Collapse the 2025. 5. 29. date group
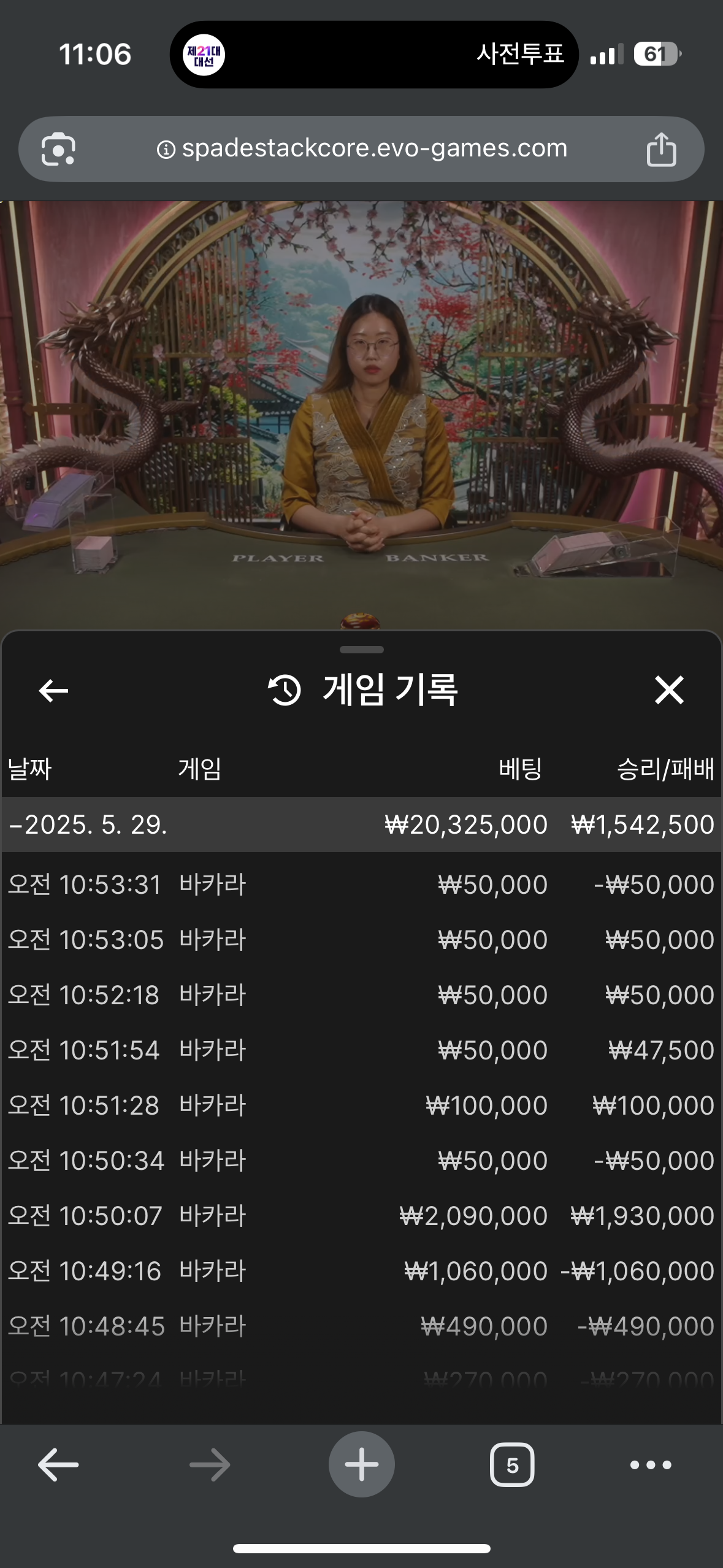This screenshot has height=1568, width=723. coord(89,824)
